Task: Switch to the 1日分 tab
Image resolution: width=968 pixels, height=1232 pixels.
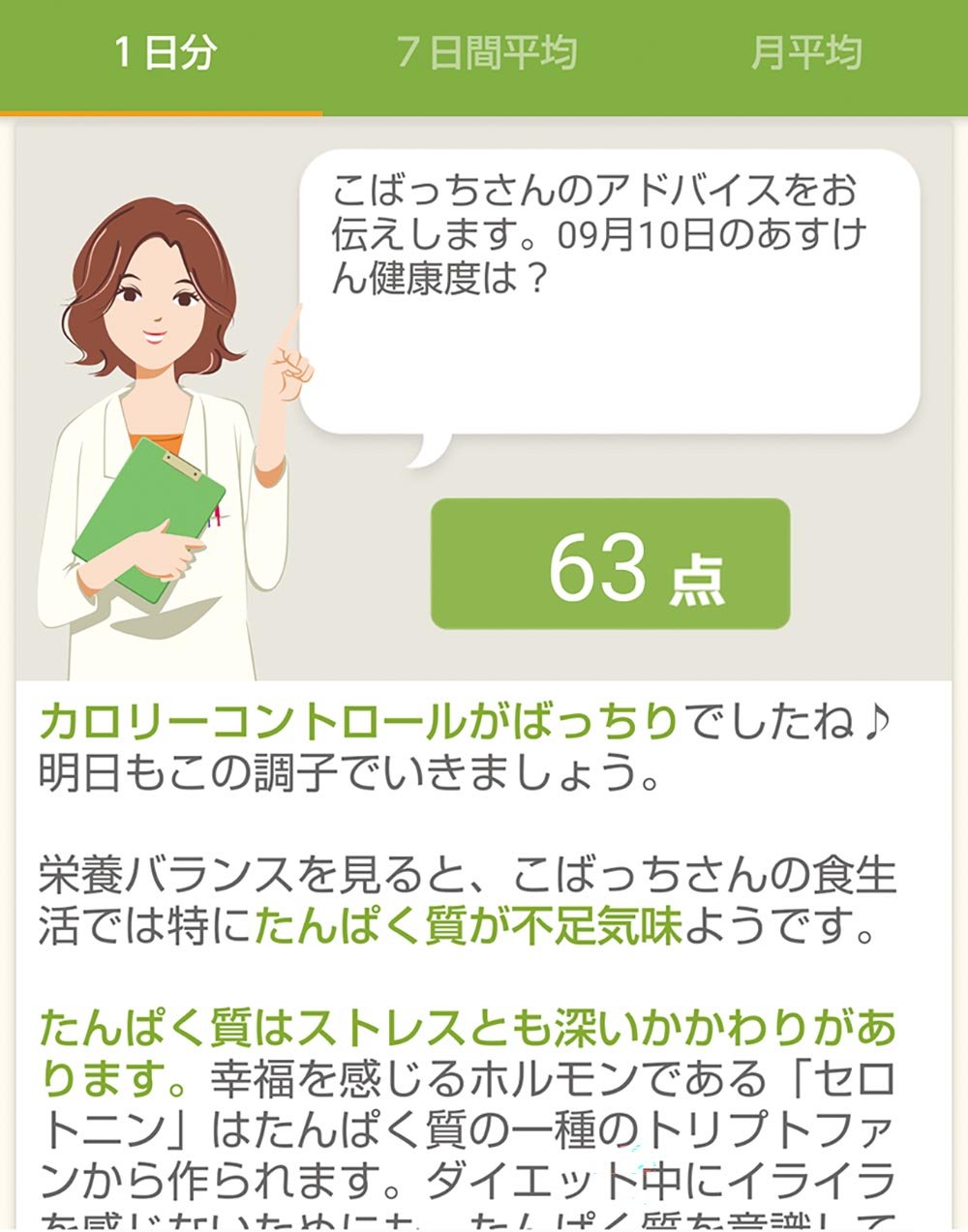Action: click(163, 53)
